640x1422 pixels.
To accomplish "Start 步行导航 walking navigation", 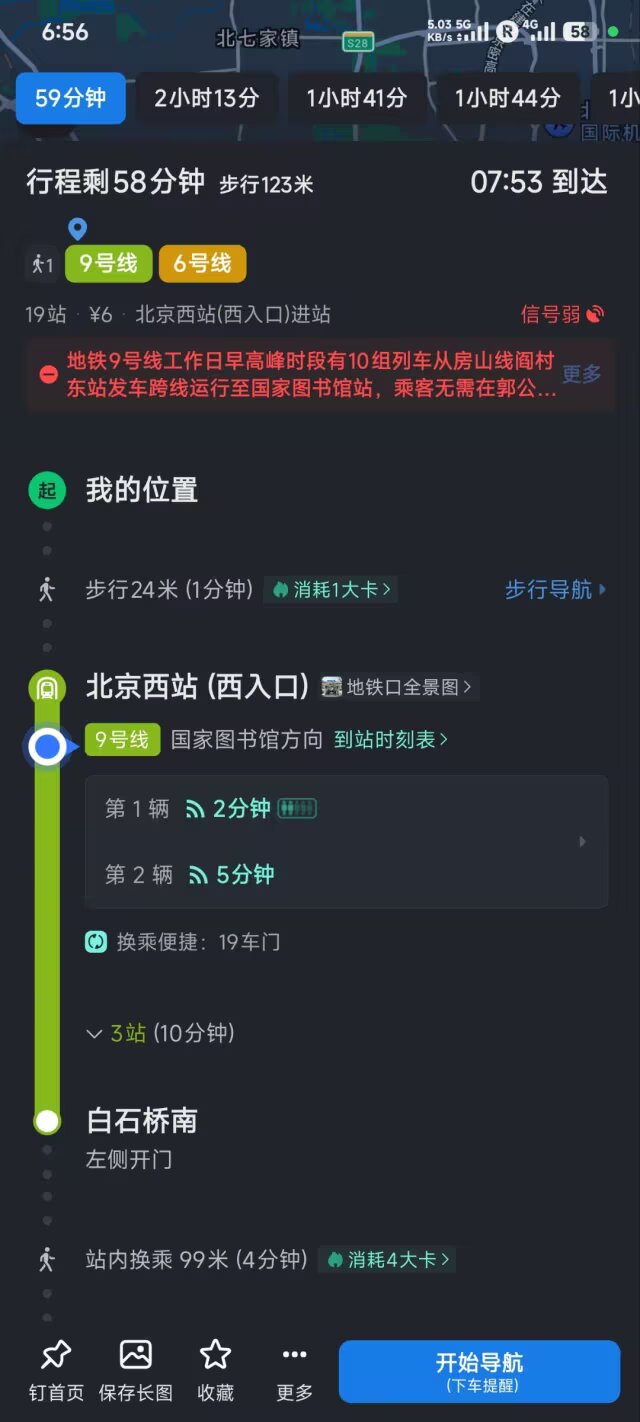I will pos(555,590).
